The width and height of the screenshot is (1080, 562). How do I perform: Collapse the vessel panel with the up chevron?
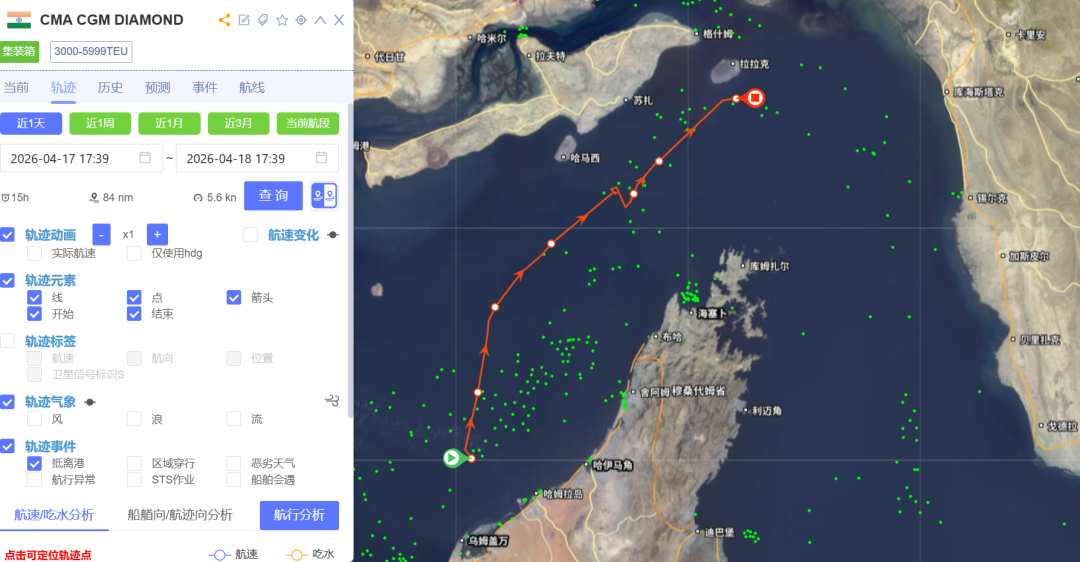[320, 20]
